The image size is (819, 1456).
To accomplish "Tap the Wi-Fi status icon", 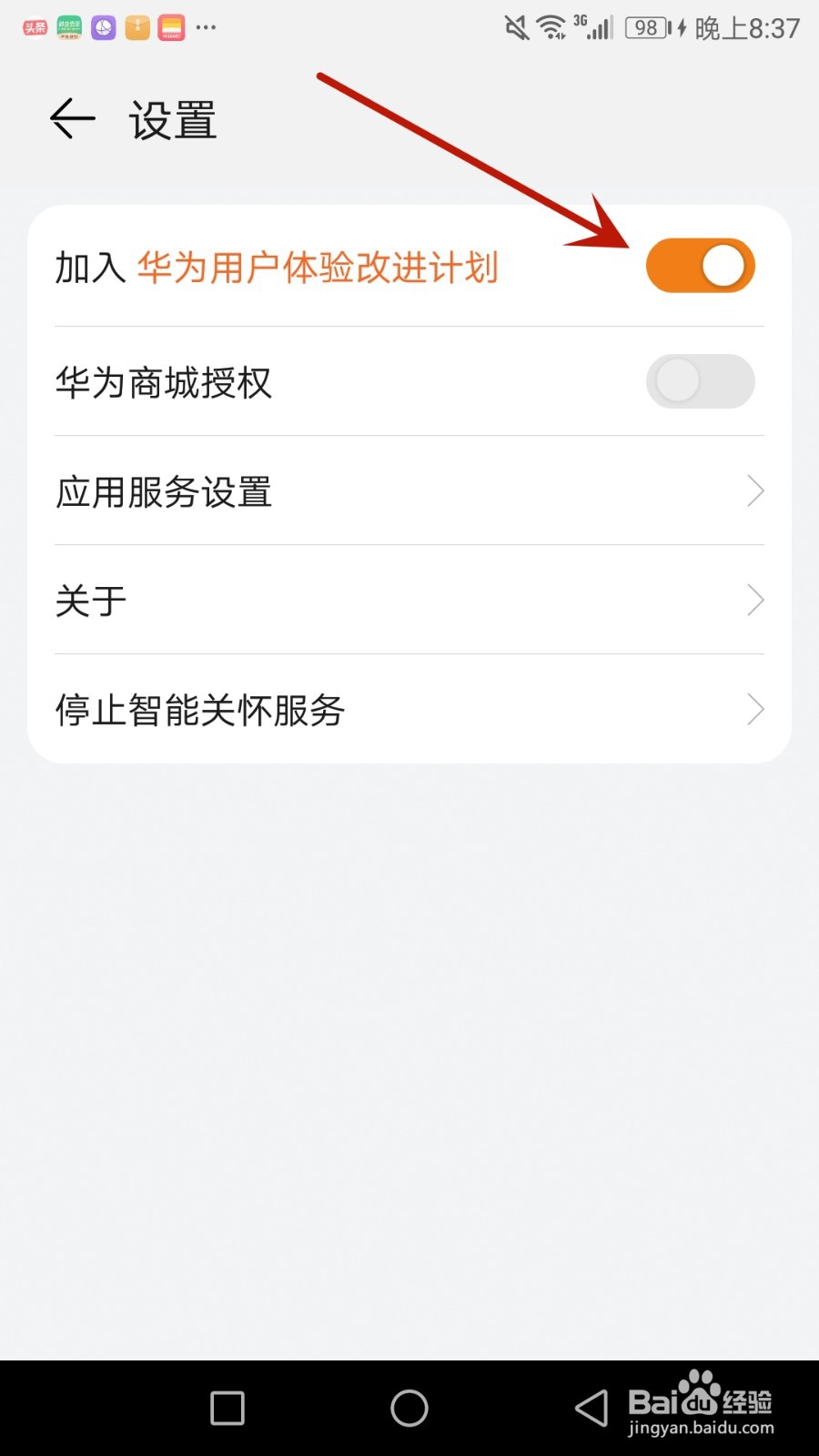I will pos(551,27).
